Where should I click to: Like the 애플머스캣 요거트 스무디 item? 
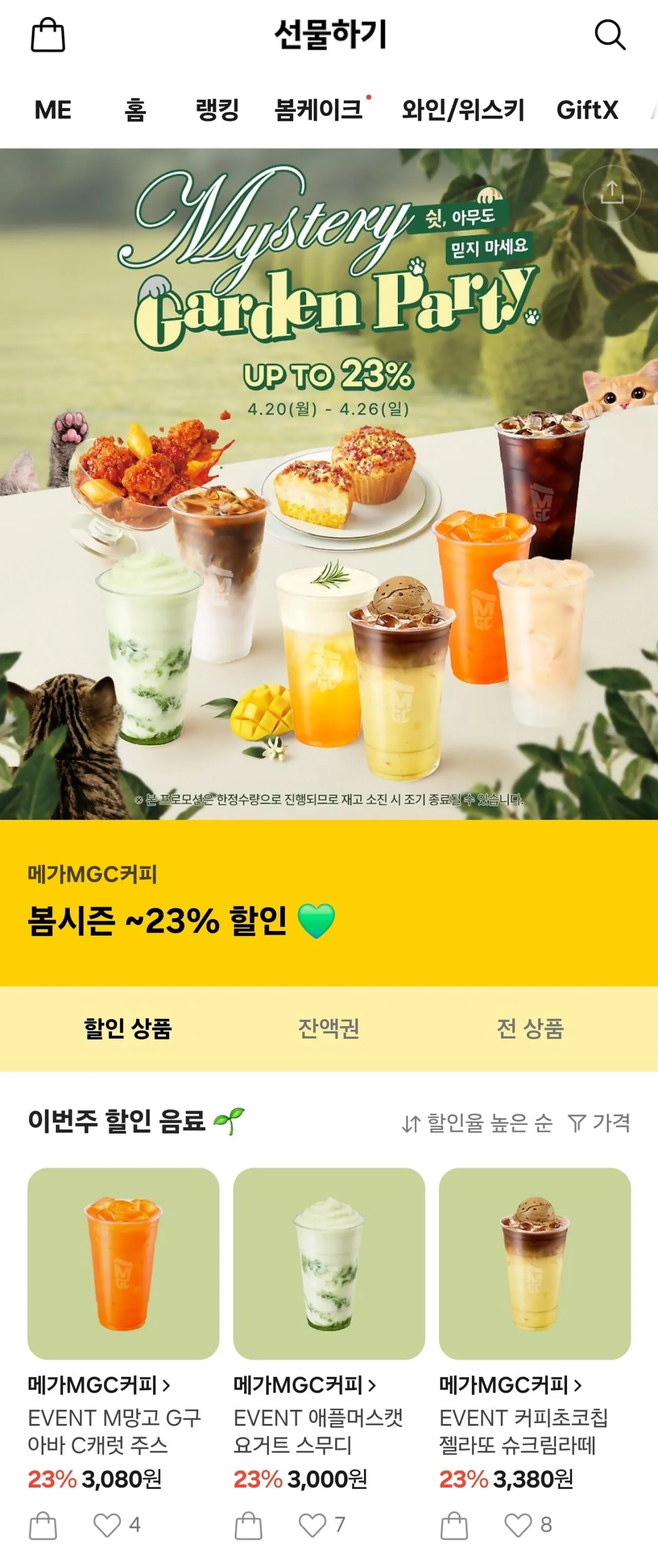point(312,1525)
